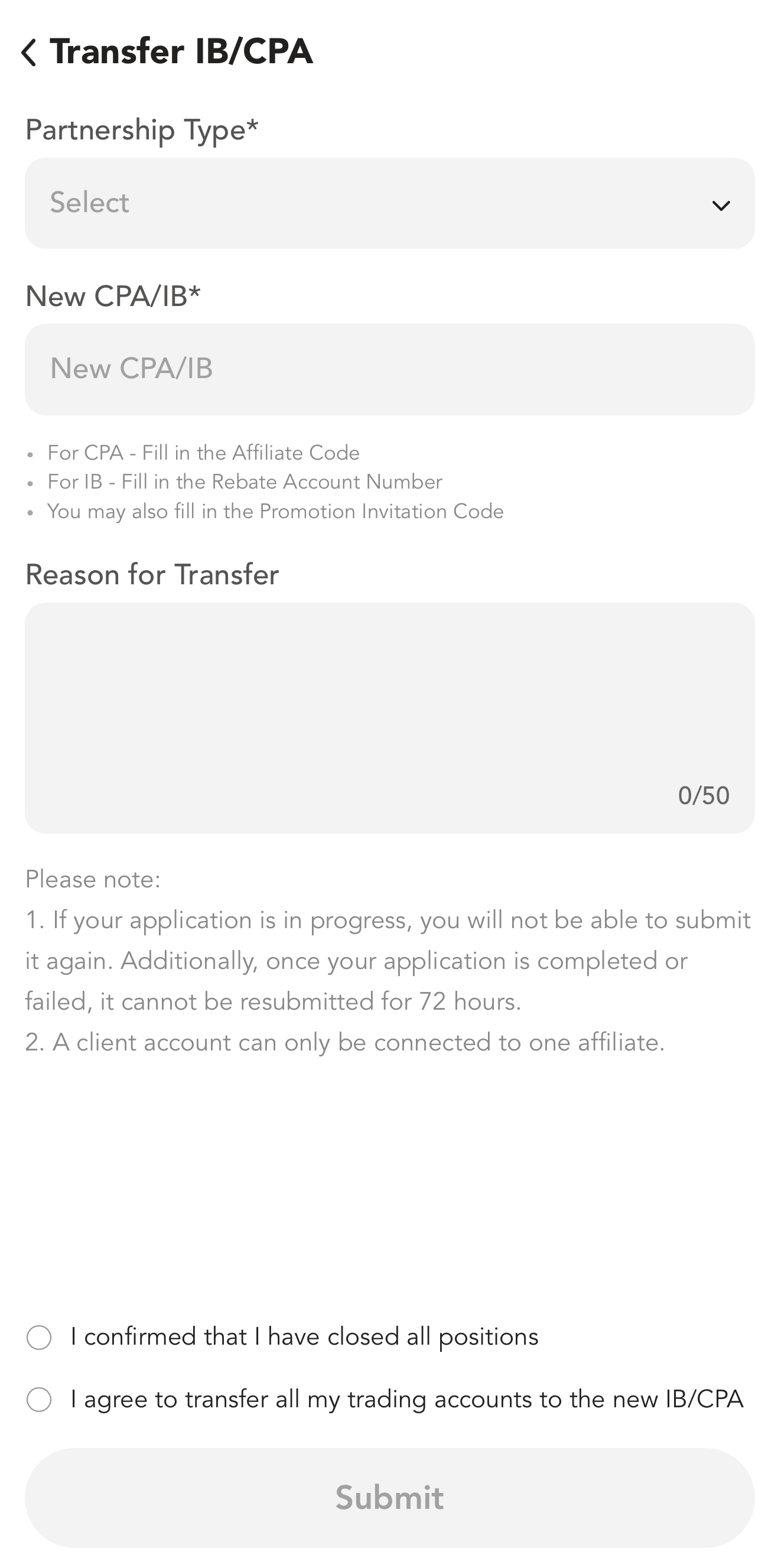The width and height of the screenshot is (778, 1568).
Task: Focus the New CPA/IB input field
Action: pyautogui.click(x=389, y=369)
